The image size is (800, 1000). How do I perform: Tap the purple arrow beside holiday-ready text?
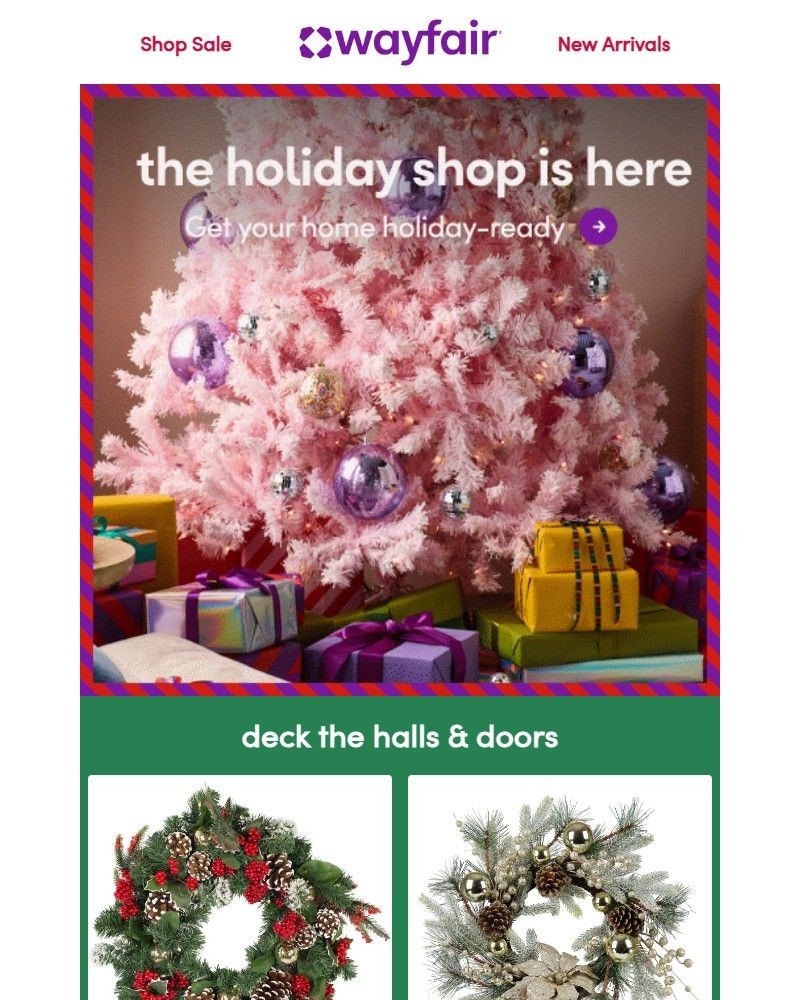click(598, 227)
